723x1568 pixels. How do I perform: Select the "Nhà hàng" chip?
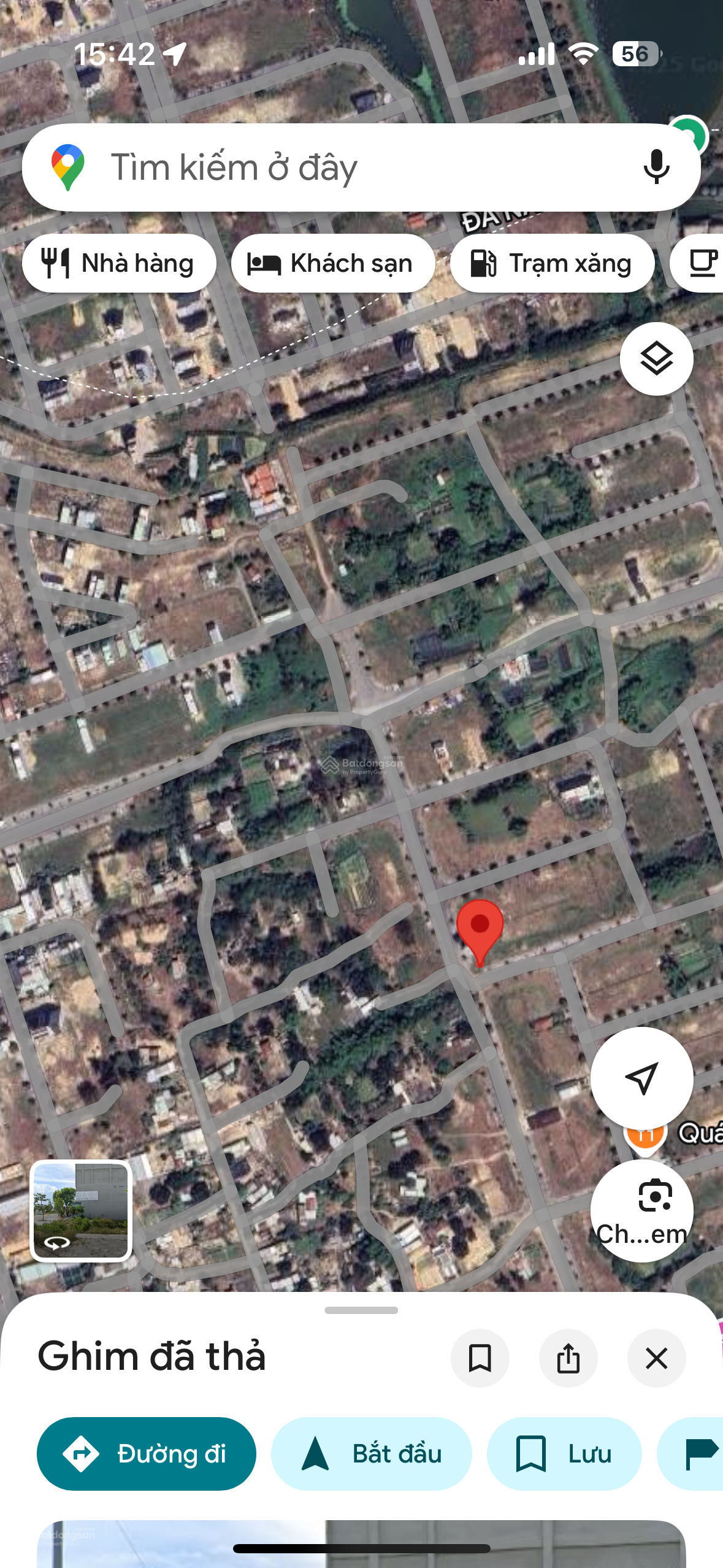(x=119, y=263)
